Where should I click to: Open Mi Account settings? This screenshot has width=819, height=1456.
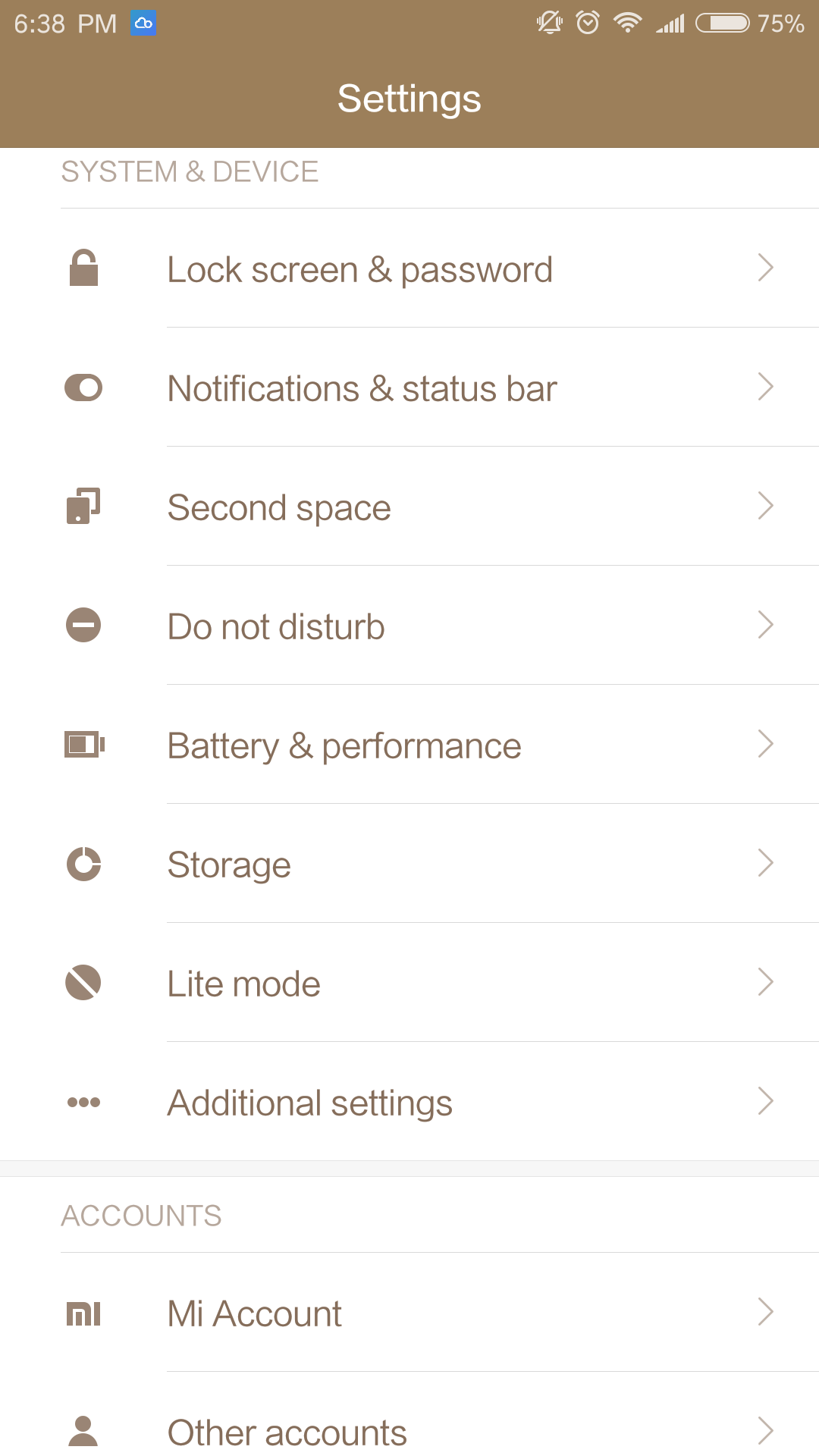[409, 1313]
